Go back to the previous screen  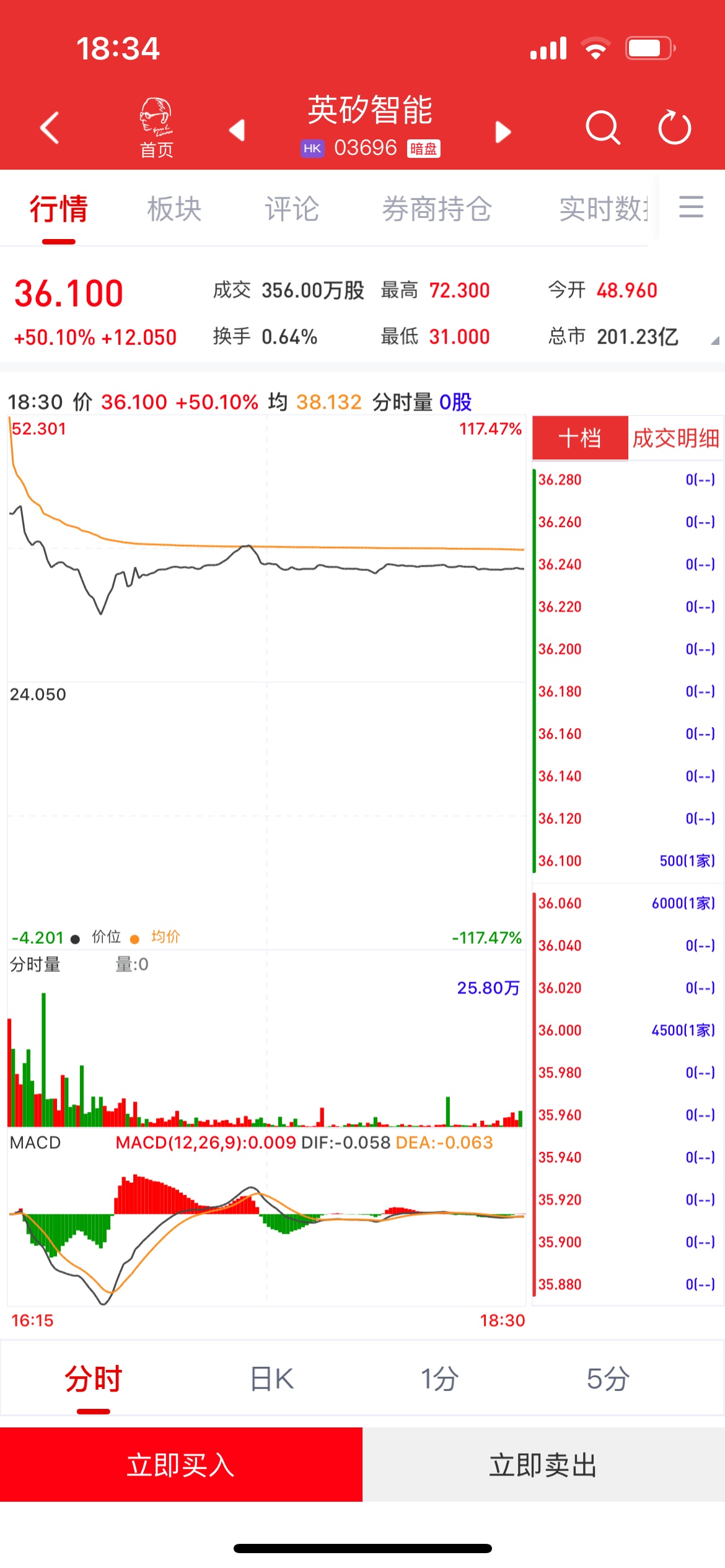click(x=50, y=128)
